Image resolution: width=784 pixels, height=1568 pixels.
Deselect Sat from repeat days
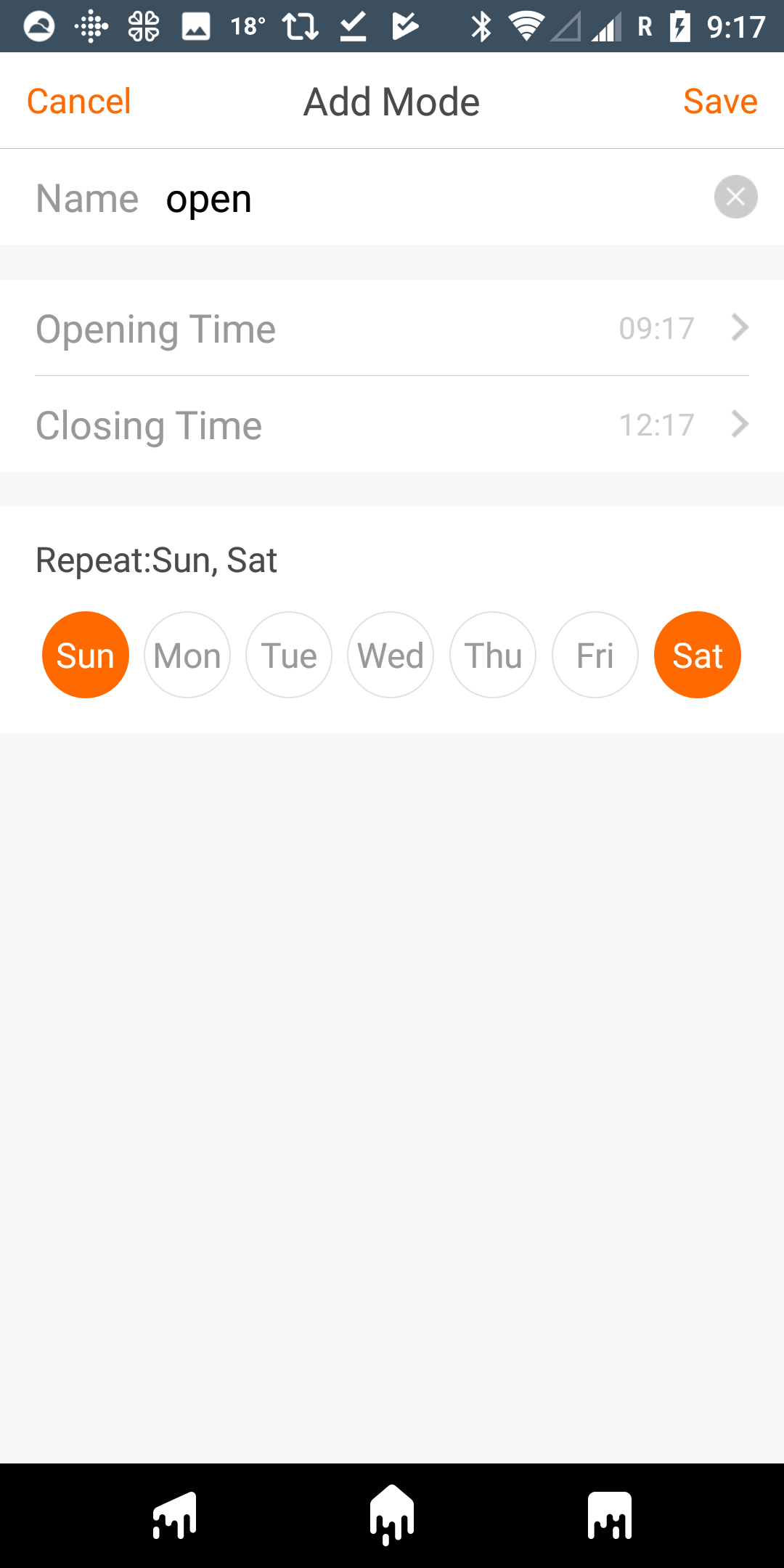click(x=697, y=655)
